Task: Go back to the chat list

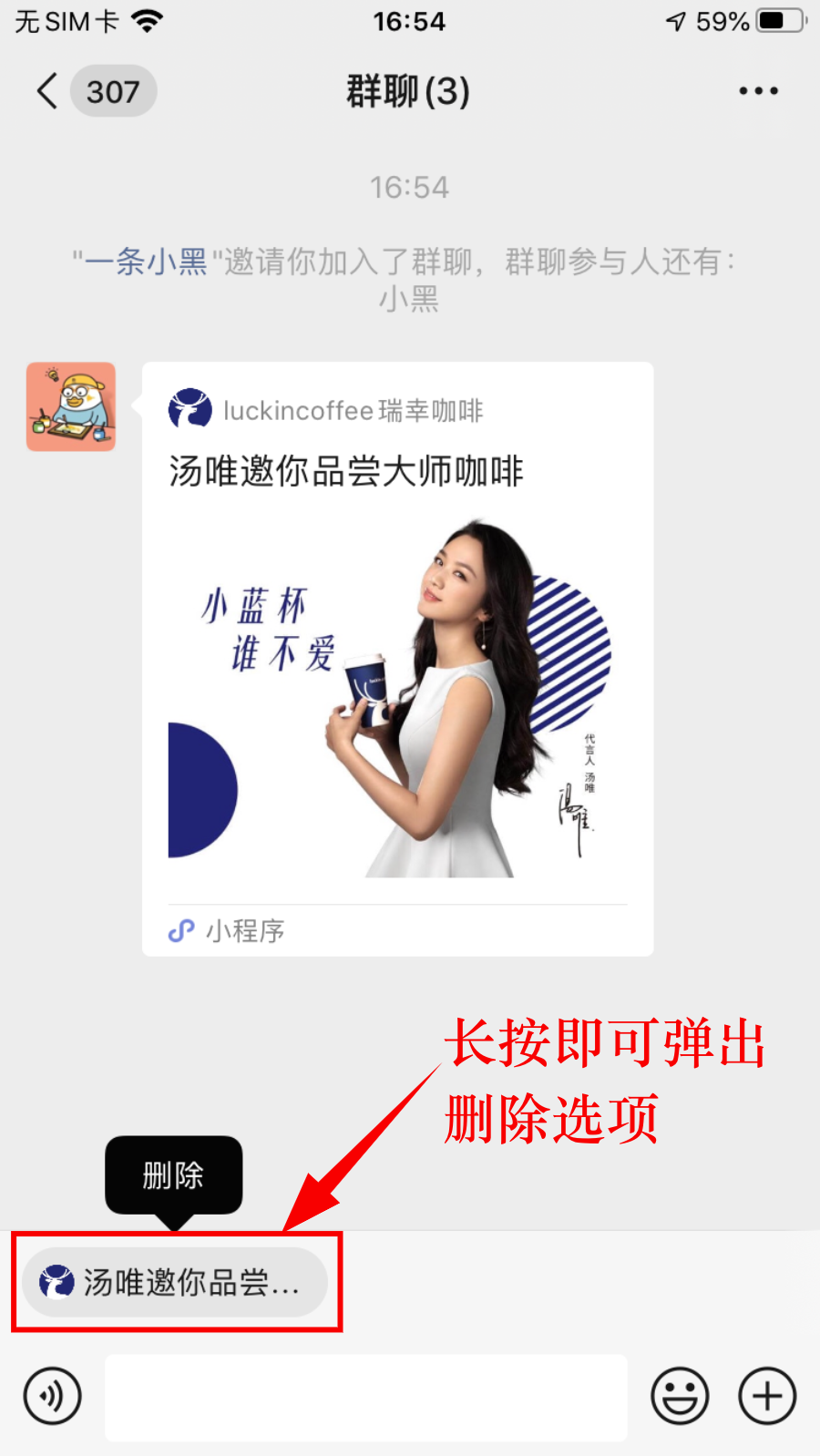Action: 47,91
